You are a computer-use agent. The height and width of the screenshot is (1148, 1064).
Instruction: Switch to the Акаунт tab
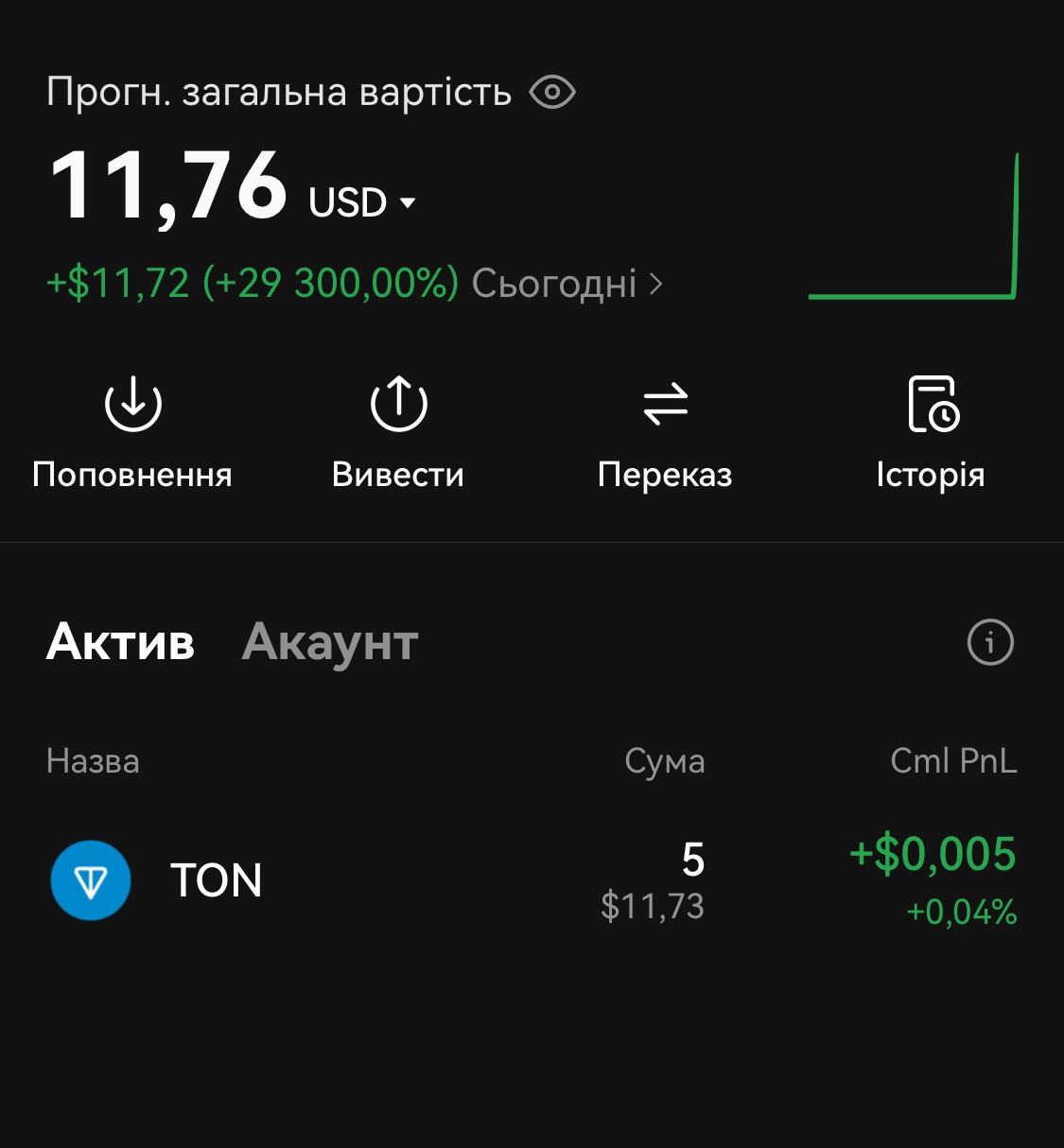330,642
